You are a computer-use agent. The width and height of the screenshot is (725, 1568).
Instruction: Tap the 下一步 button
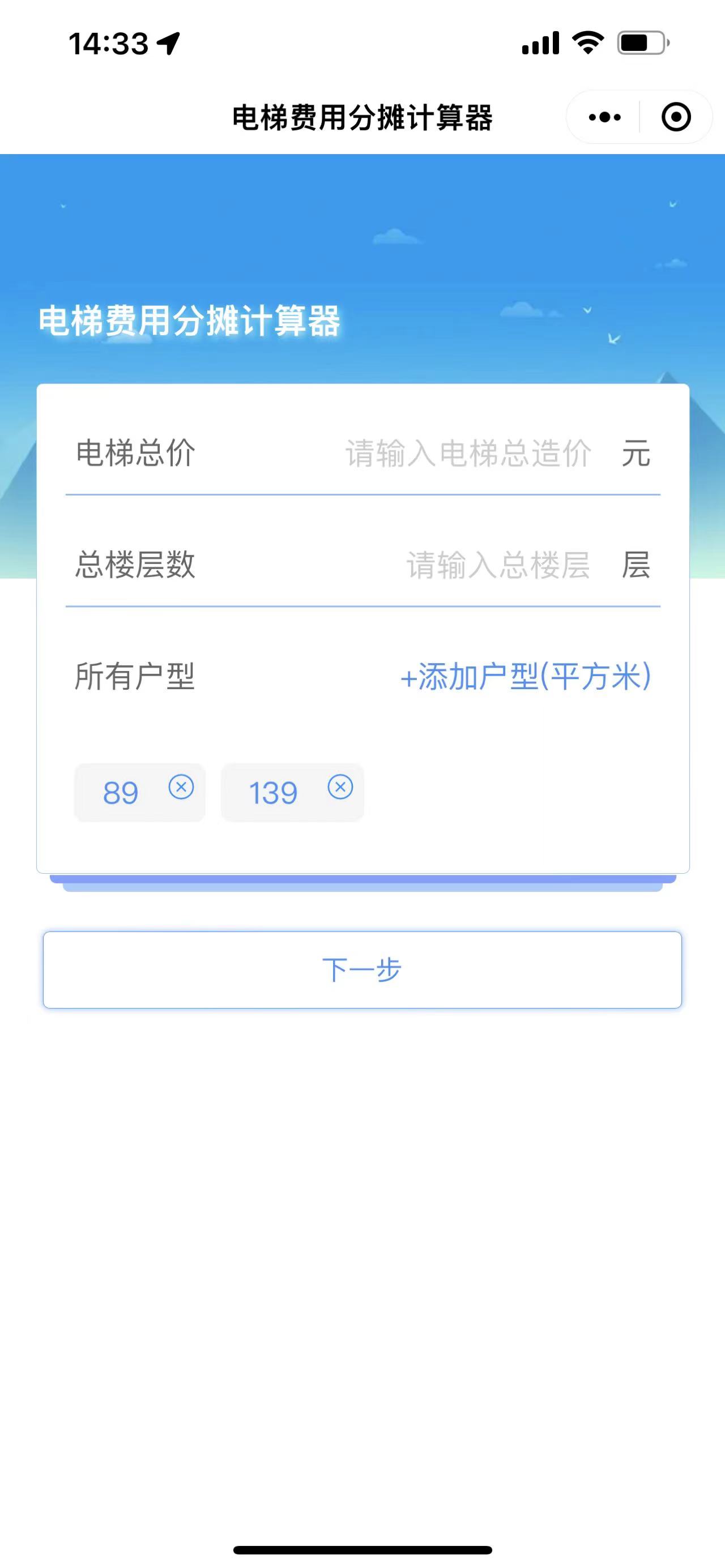362,969
